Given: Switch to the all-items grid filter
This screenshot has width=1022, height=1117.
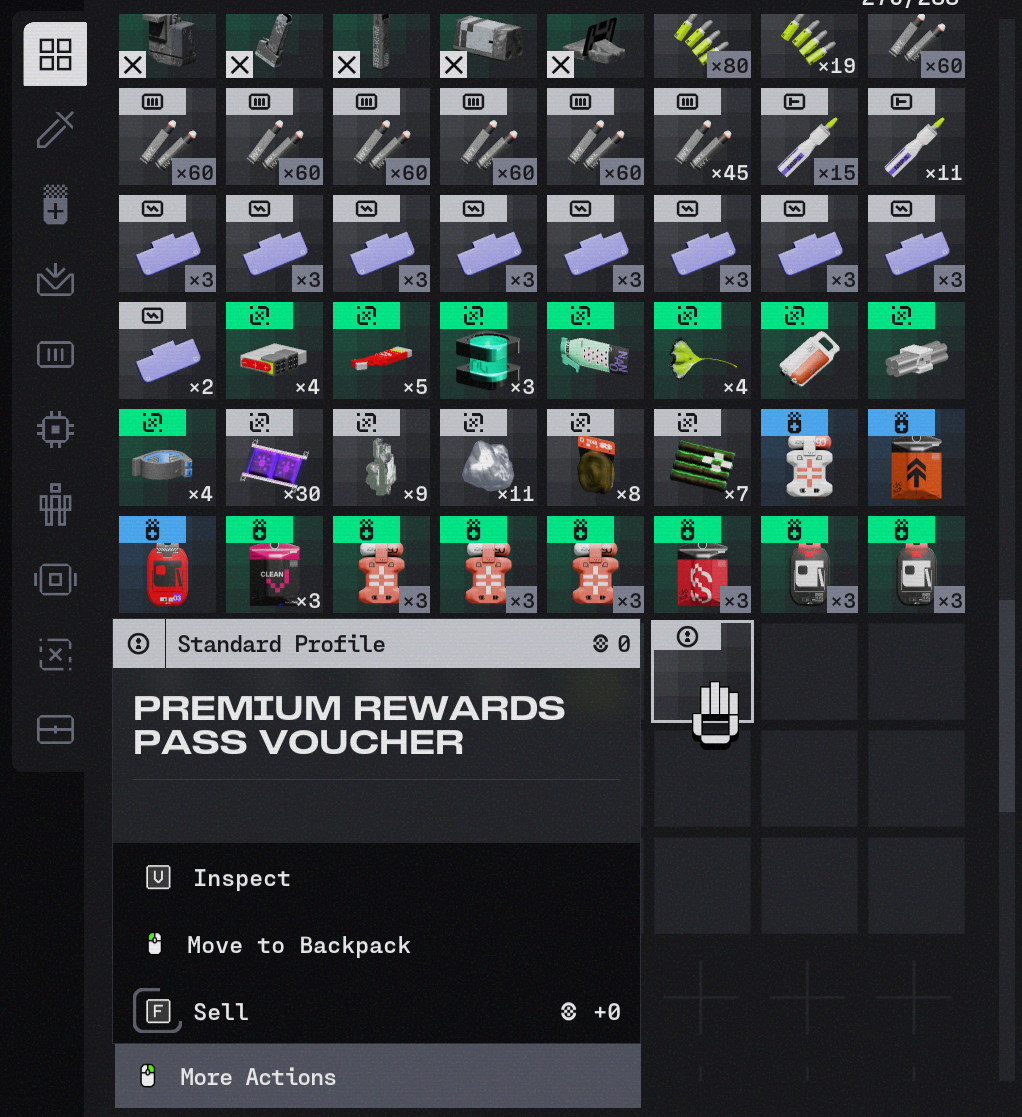Looking at the screenshot, I should click(x=55, y=54).
